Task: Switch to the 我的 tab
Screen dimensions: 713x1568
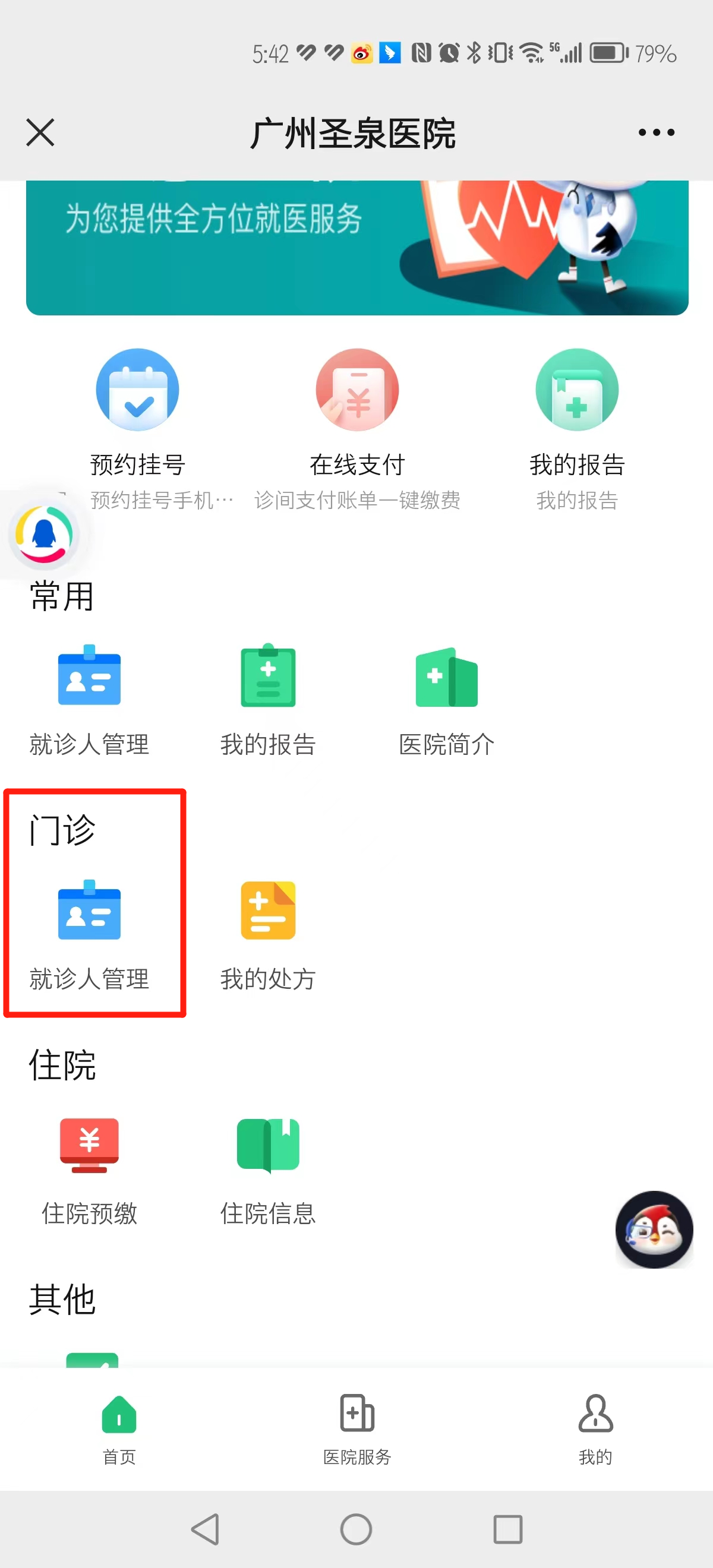Action: pos(595,1429)
